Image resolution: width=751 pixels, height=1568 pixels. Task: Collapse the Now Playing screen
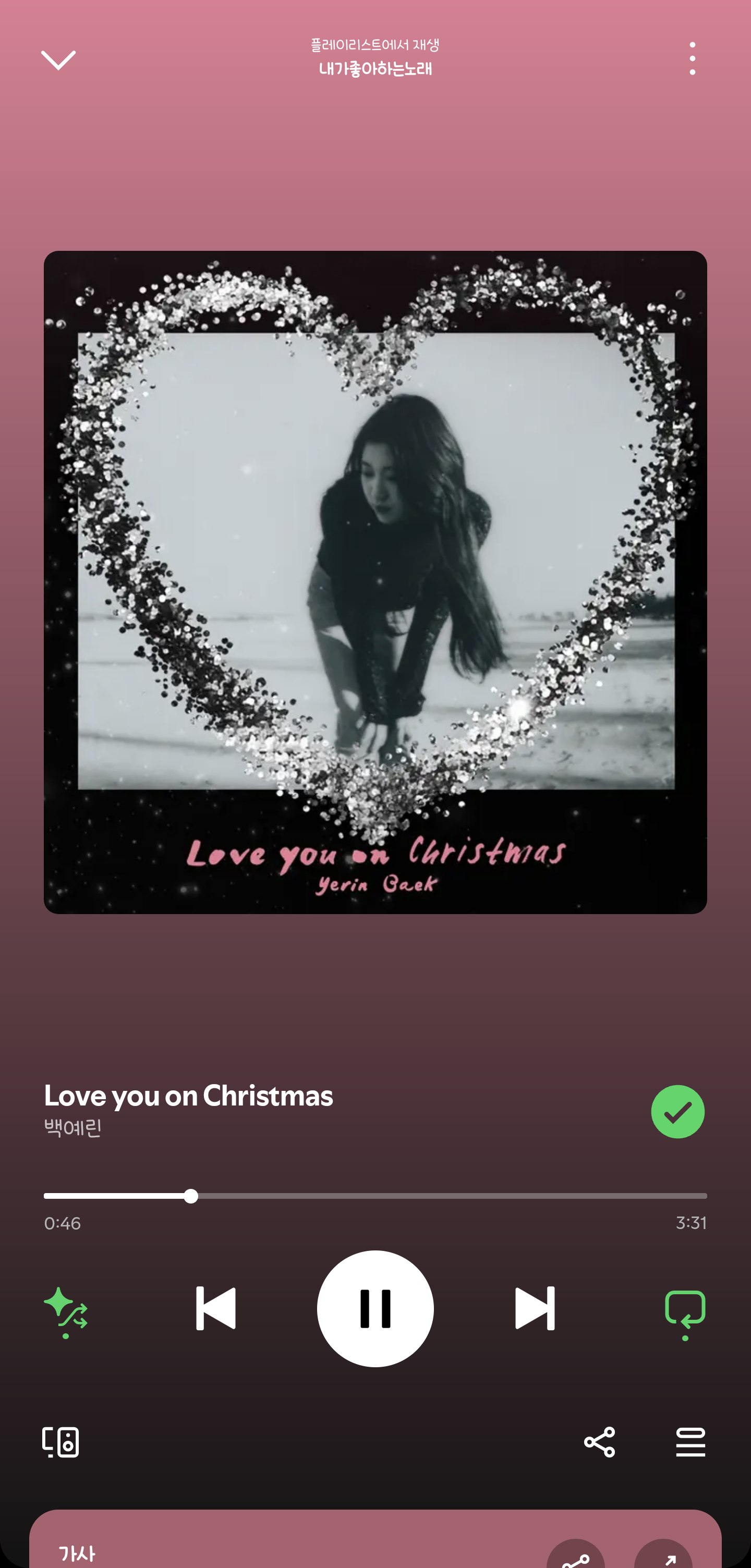point(58,58)
